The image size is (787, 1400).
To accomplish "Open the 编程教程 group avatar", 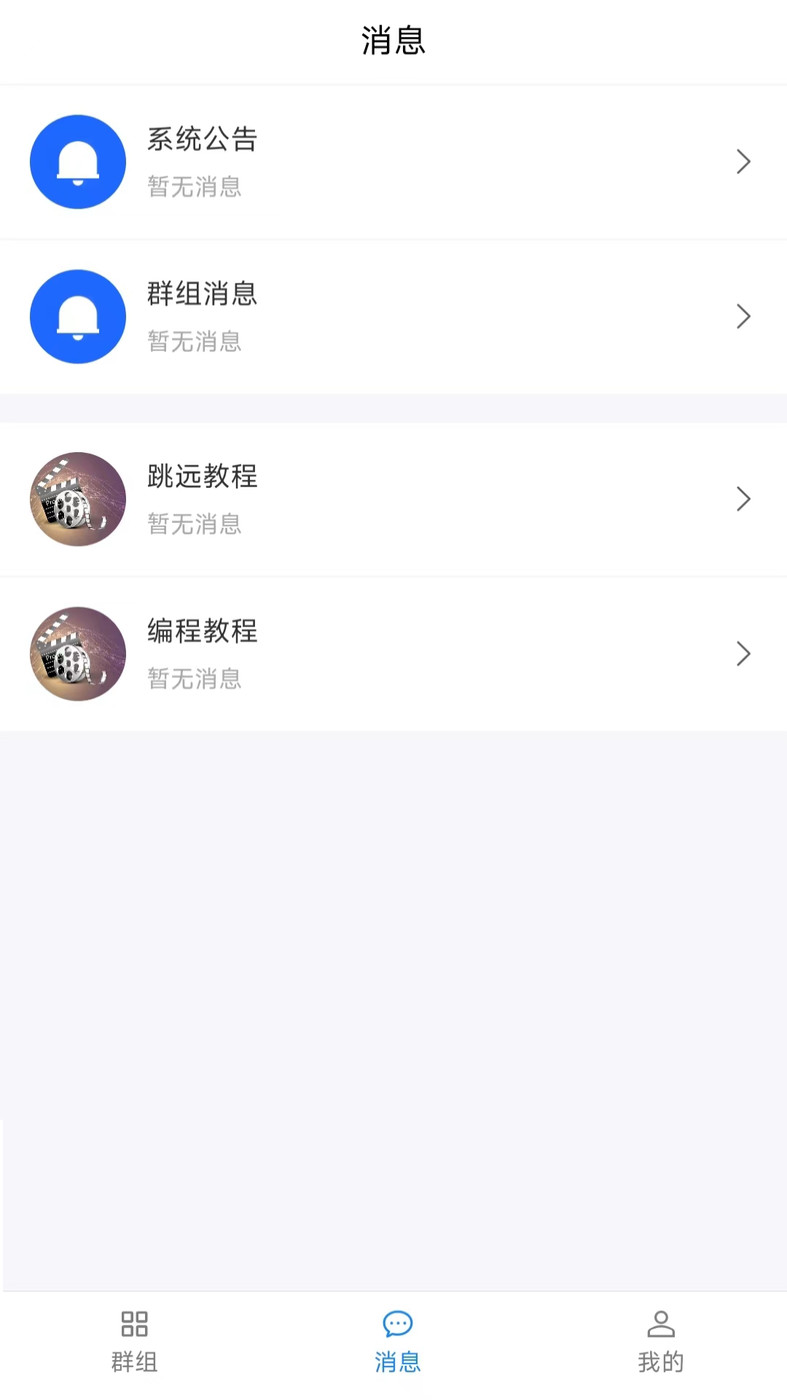I will click(77, 653).
